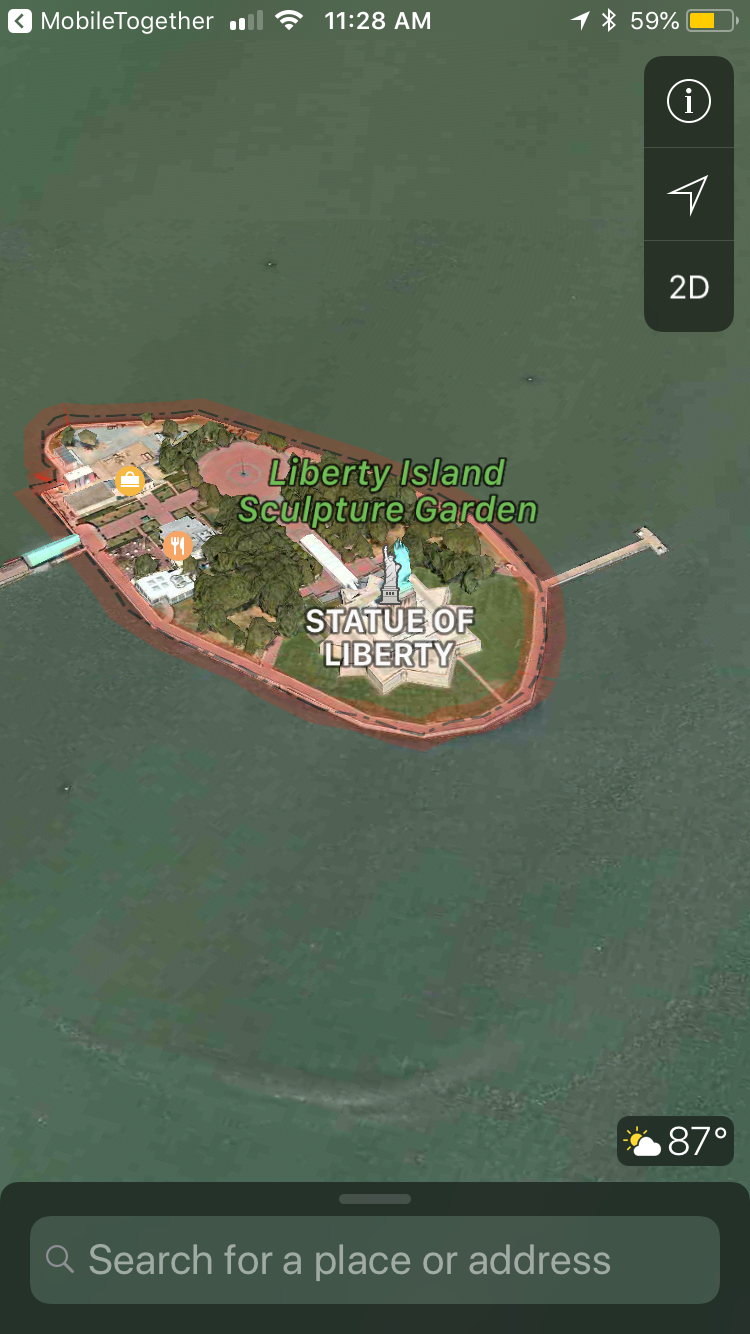750x1334 pixels.
Task: Open the 87° weather widget
Action: click(x=676, y=1141)
